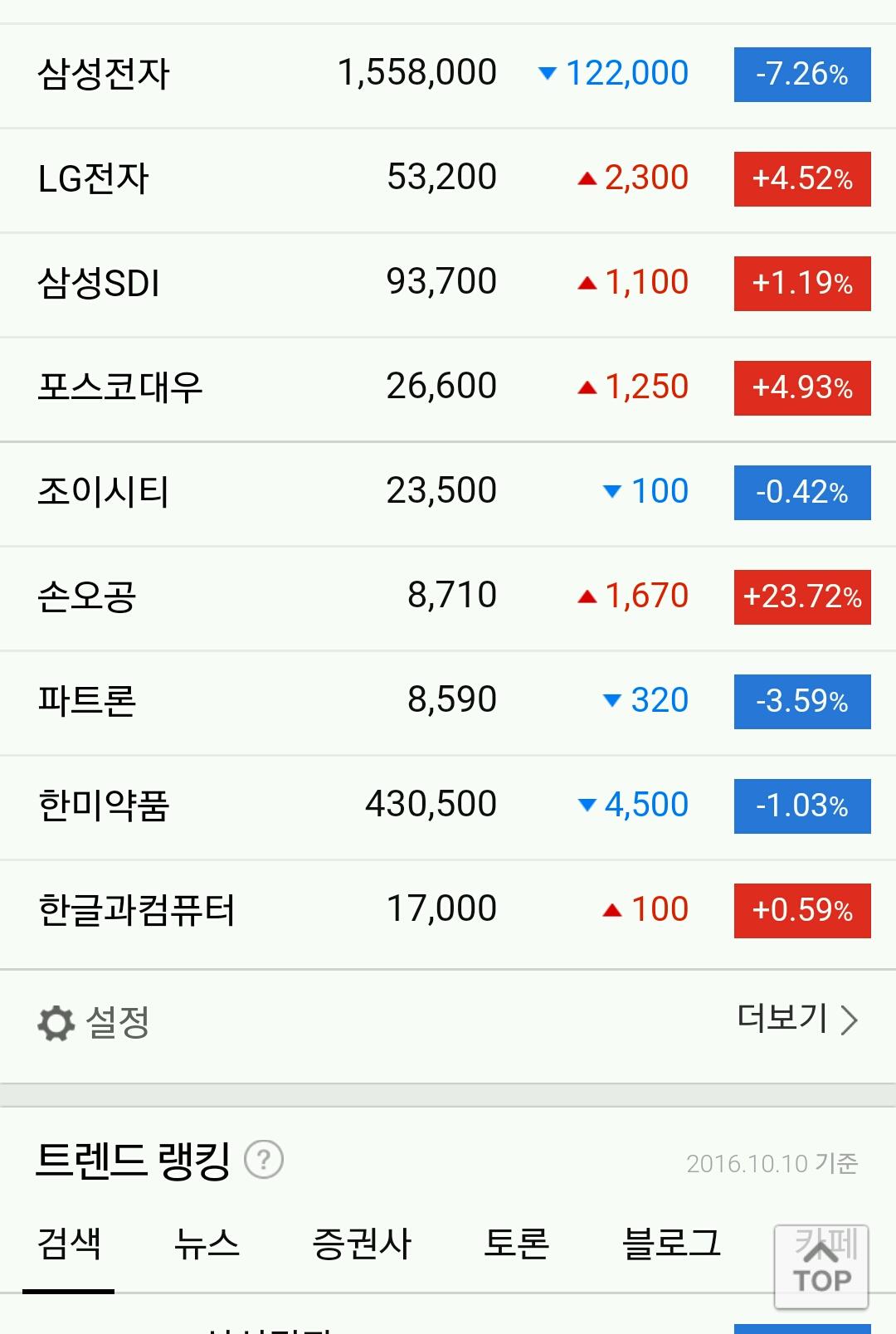This screenshot has height=1334, width=896.
Task: Select the 블로그 tab
Action: (671, 1244)
